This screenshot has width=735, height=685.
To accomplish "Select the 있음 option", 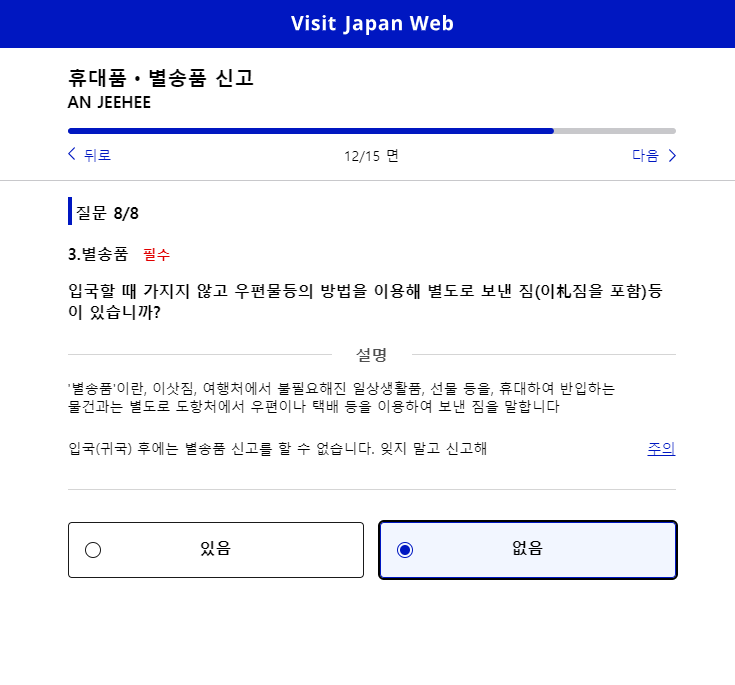I will point(215,549).
